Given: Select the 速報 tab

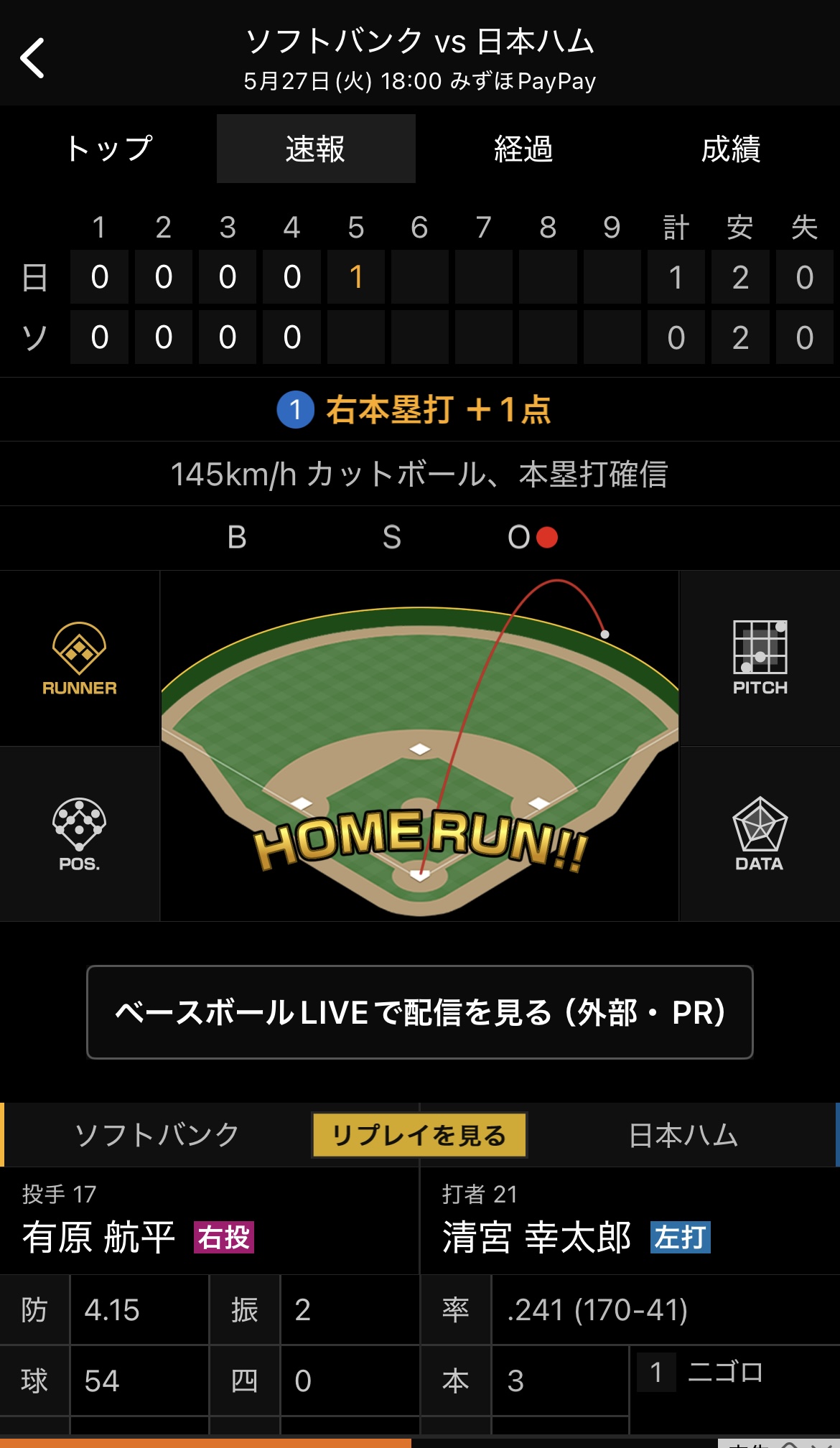Looking at the screenshot, I should pyautogui.click(x=316, y=149).
